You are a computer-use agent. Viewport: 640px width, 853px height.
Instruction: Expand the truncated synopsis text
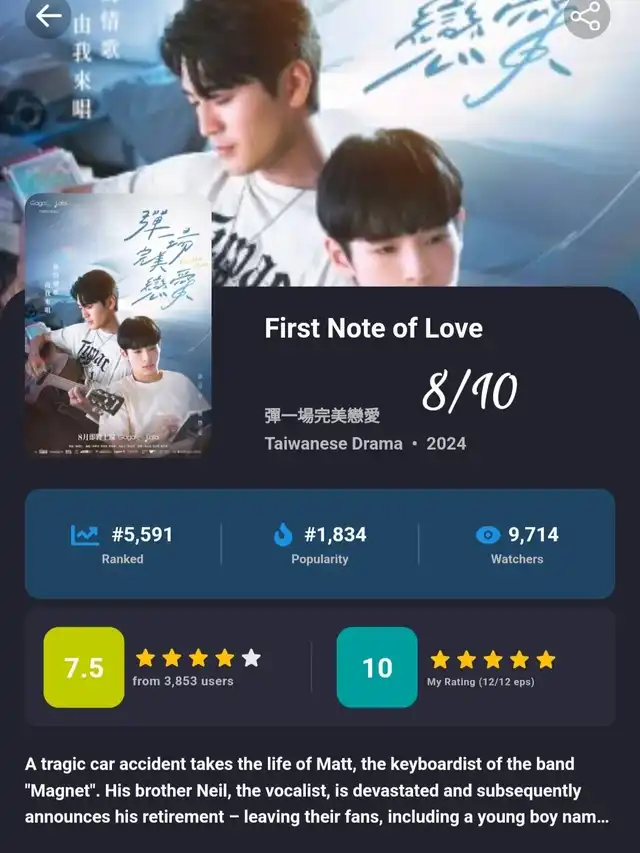(x=318, y=790)
